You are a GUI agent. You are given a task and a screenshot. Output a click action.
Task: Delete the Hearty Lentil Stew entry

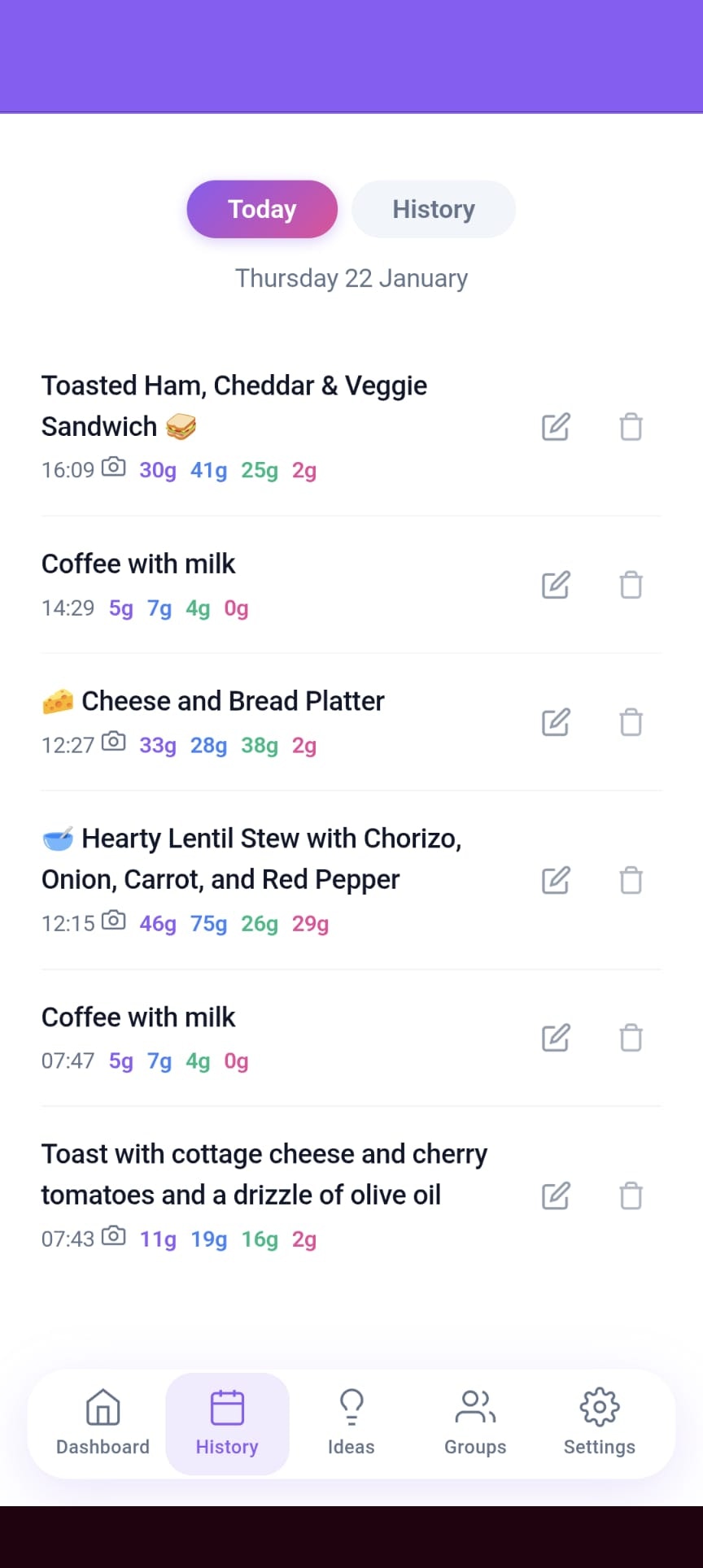(631, 879)
